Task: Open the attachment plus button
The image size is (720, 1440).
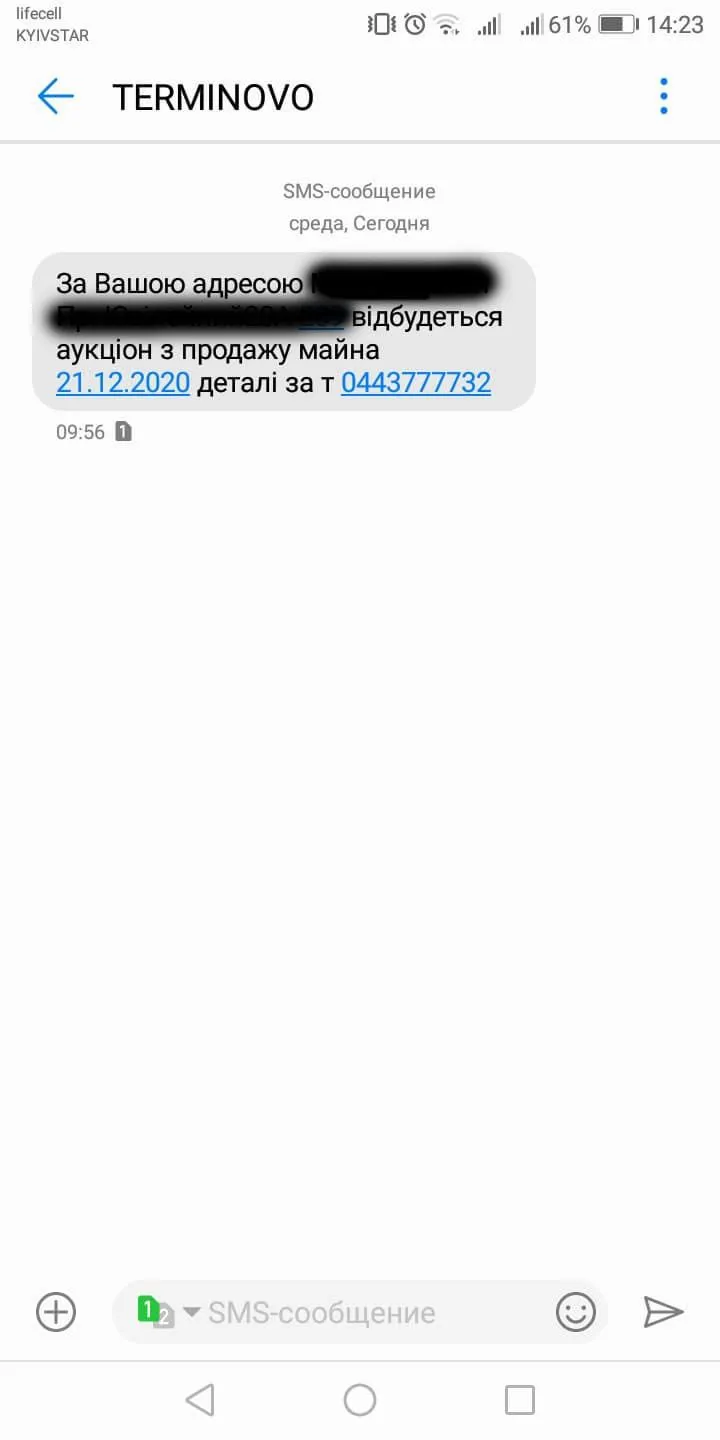Action: [x=56, y=1312]
